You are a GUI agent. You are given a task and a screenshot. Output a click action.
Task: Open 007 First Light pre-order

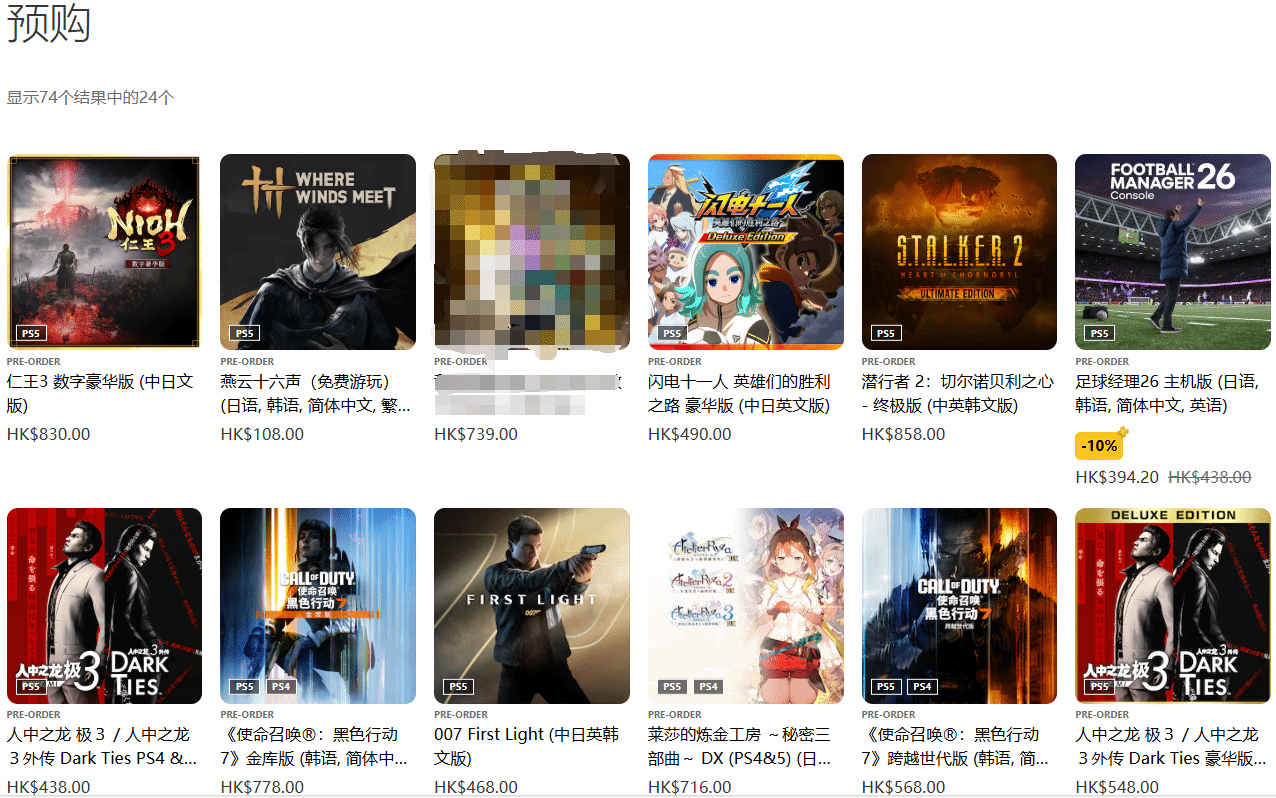pyautogui.click(x=532, y=606)
